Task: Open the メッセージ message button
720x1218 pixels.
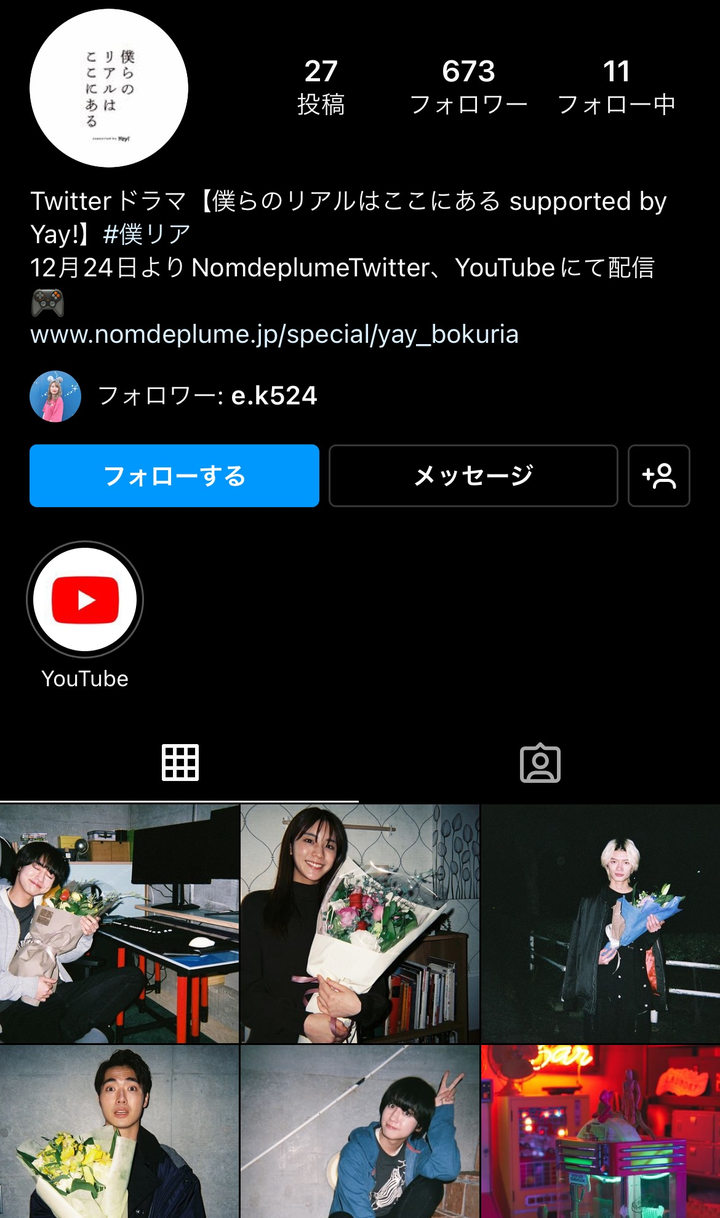Action: pyautogui.click(x=473, y=476)
